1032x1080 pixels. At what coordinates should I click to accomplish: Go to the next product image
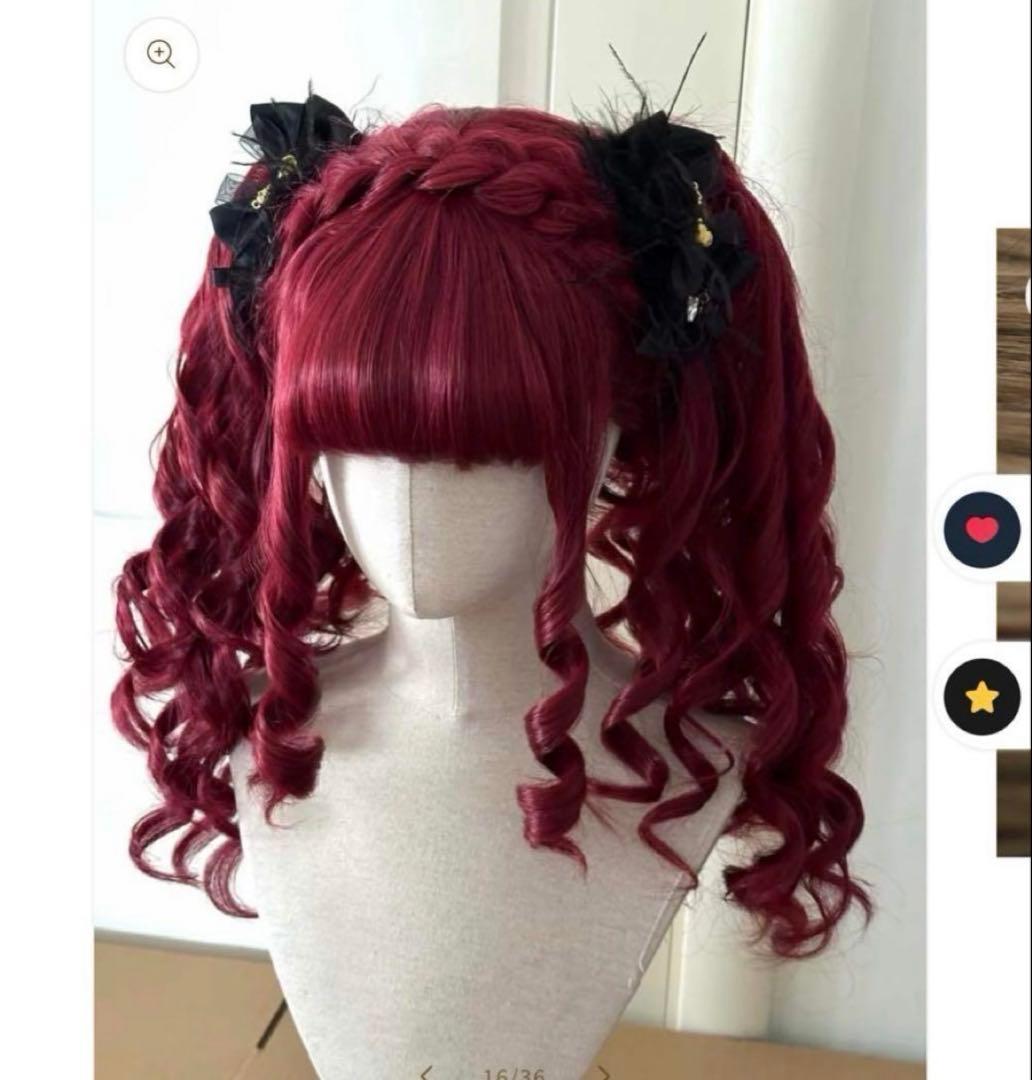pos(603,1072)
